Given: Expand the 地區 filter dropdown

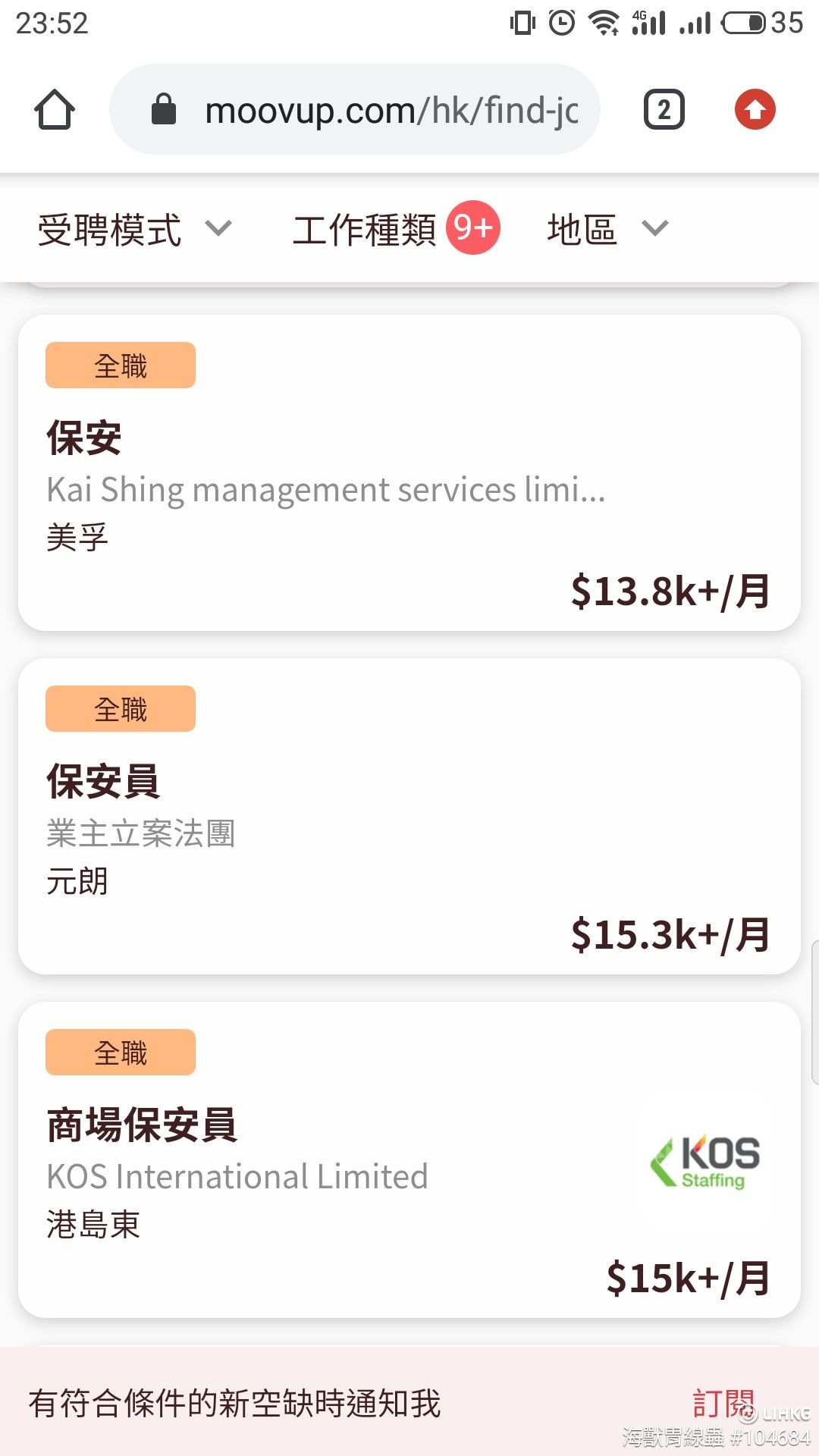Looking at the screenshot, I should point(608,229).
